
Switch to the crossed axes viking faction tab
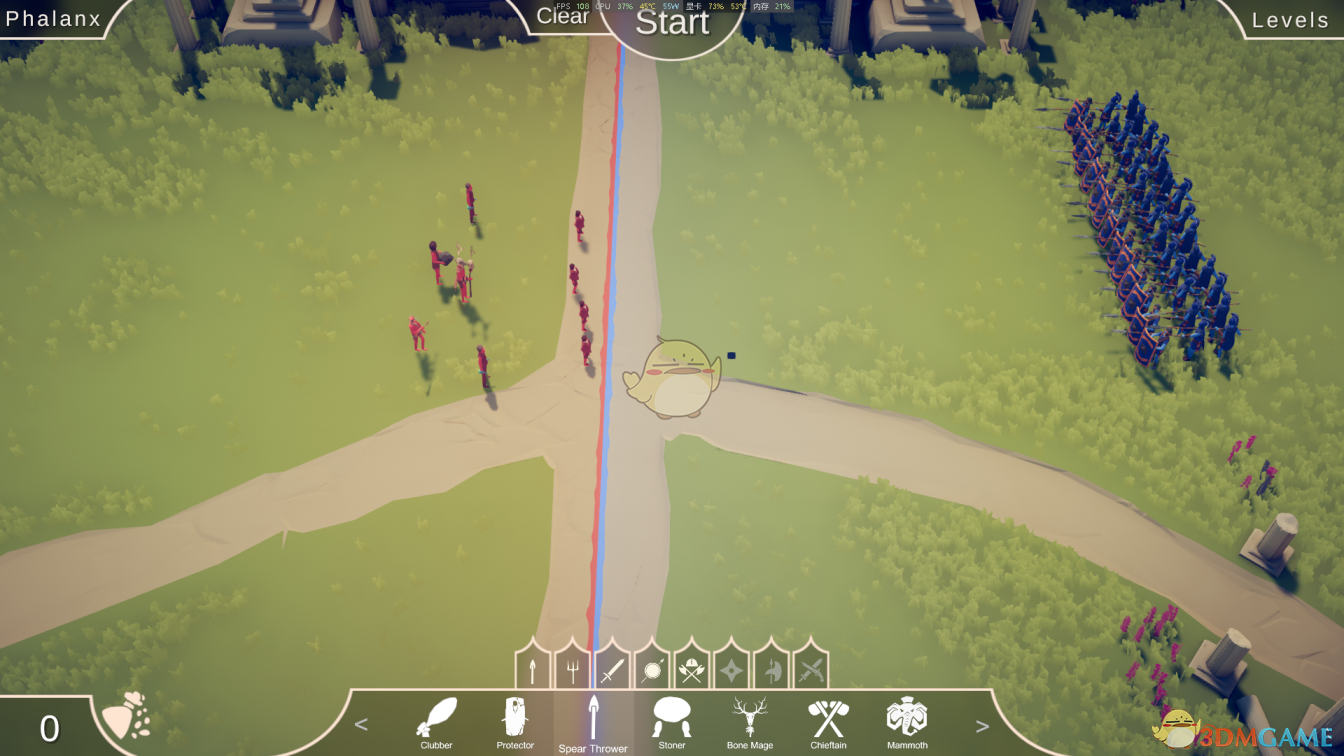692,668
